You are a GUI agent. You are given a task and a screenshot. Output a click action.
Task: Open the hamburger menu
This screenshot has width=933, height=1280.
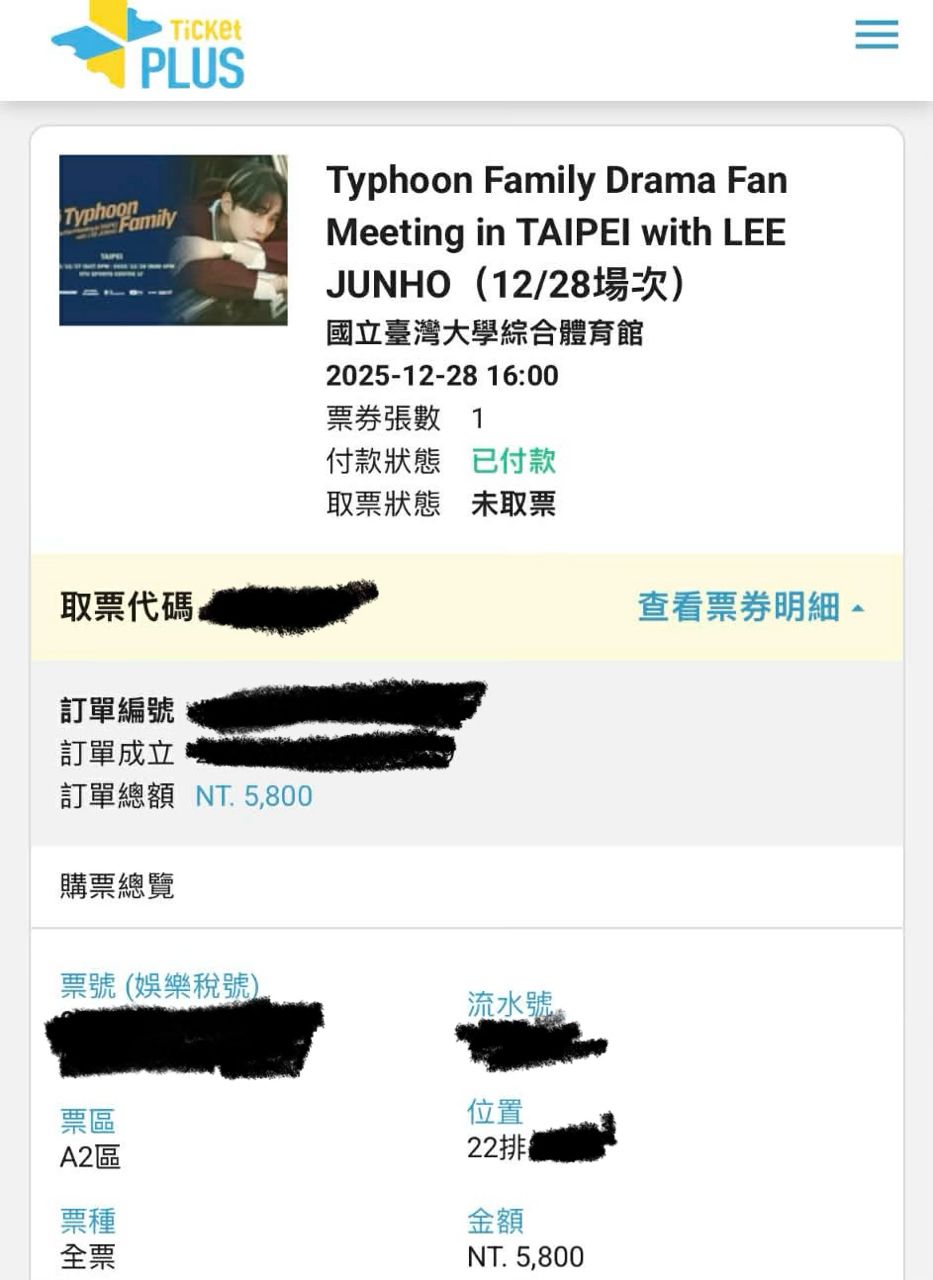pos(876,35)
